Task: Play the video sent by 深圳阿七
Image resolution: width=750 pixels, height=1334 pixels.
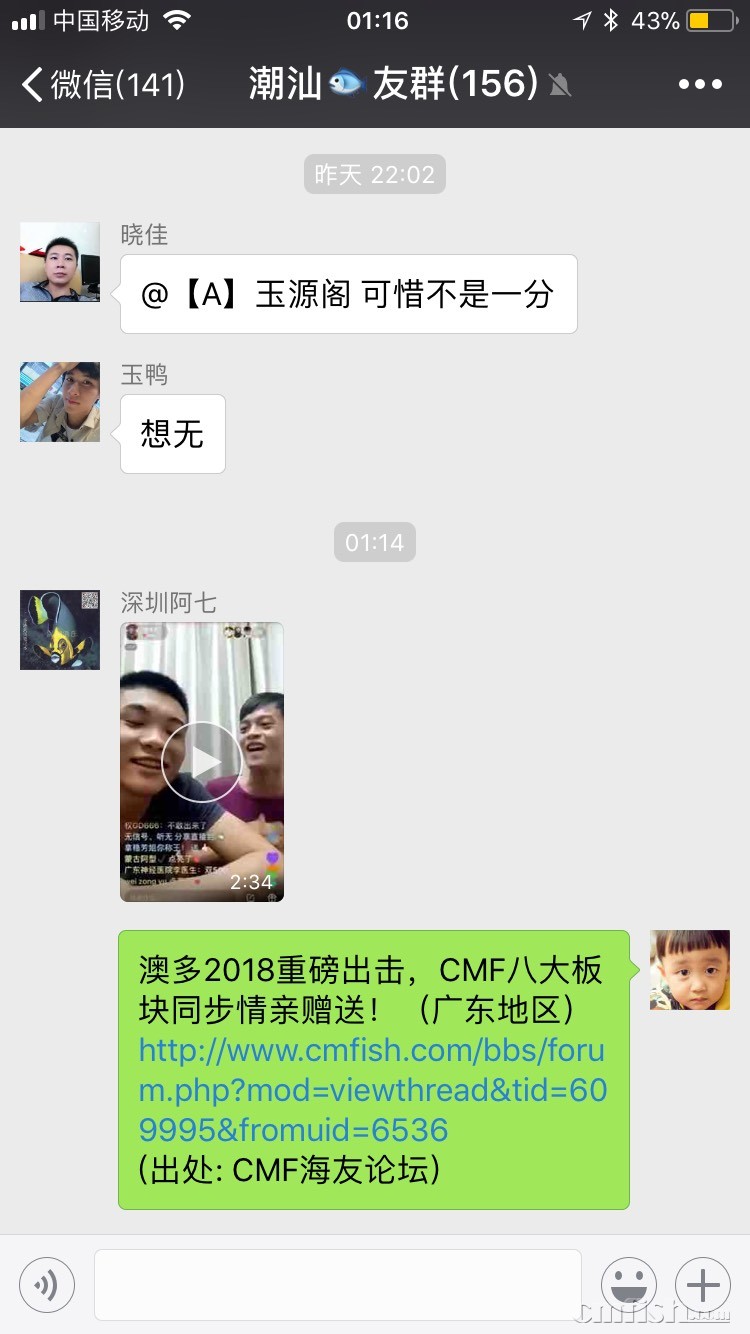Action: tap(202, 762)
